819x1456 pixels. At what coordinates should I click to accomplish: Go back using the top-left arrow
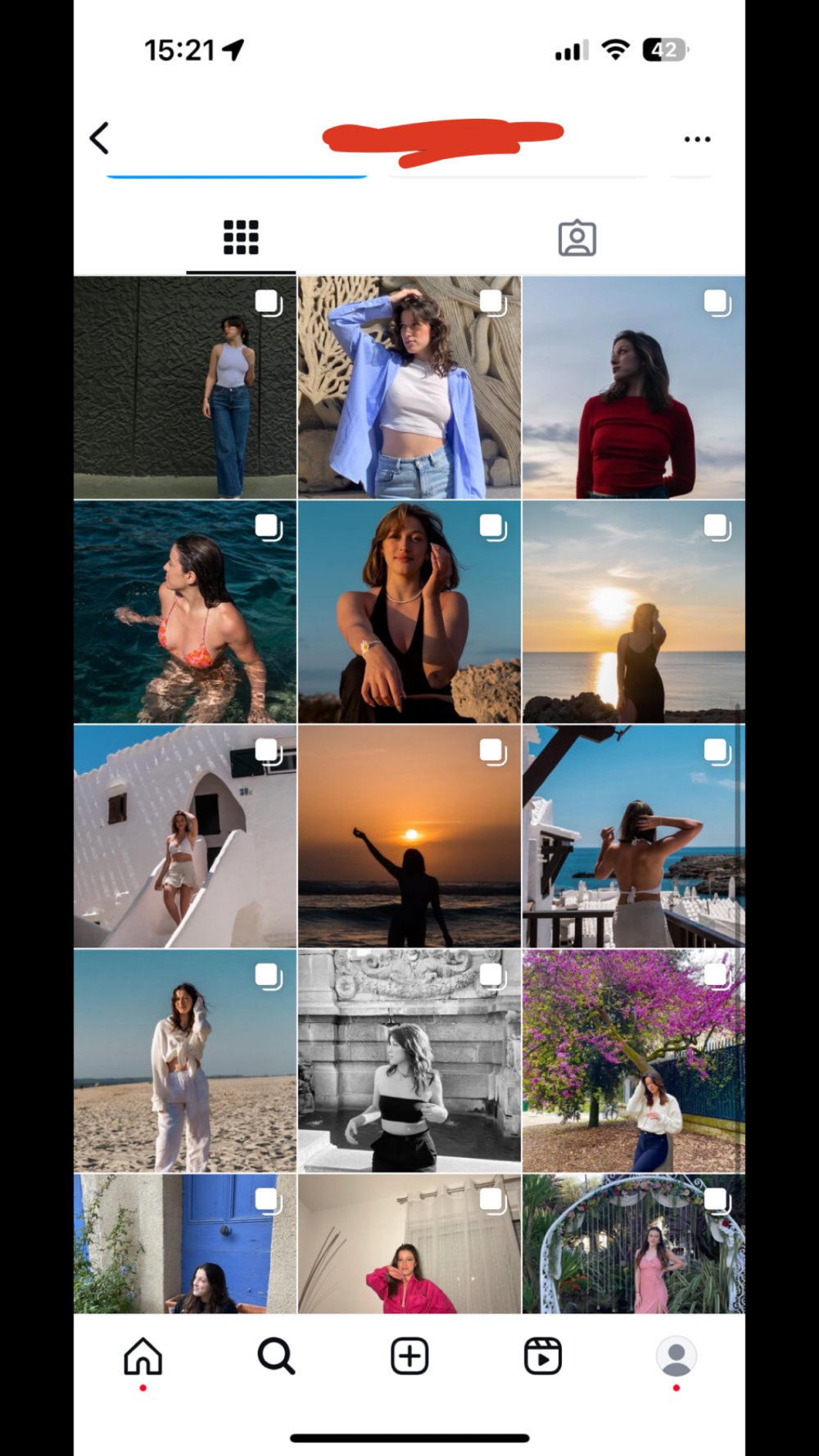point(100,138)
